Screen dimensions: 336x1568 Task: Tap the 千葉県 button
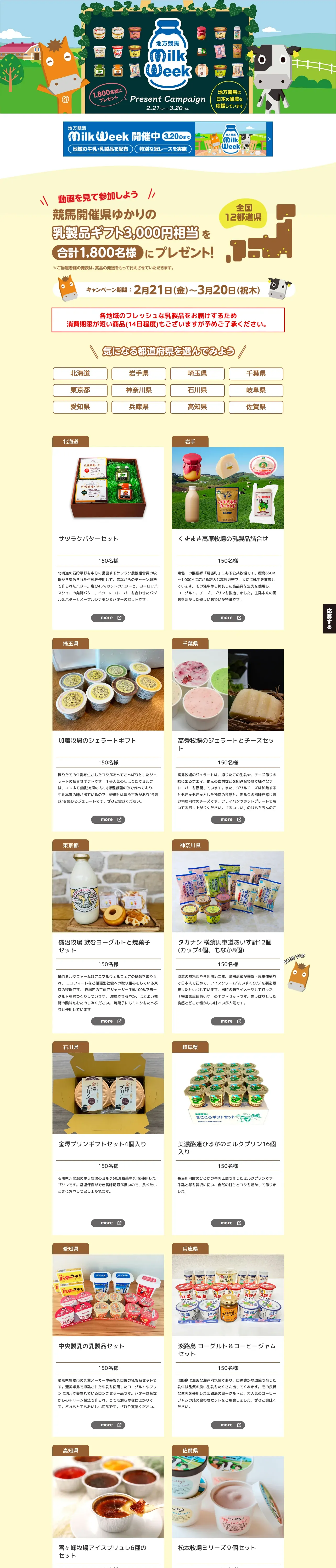click(x=255, y=373)
